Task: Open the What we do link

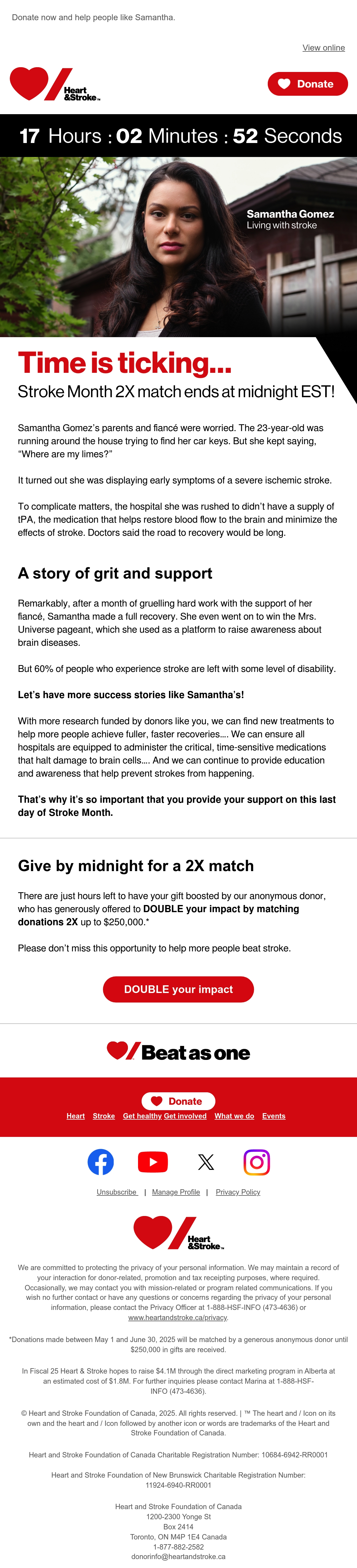Action: 234,1116
